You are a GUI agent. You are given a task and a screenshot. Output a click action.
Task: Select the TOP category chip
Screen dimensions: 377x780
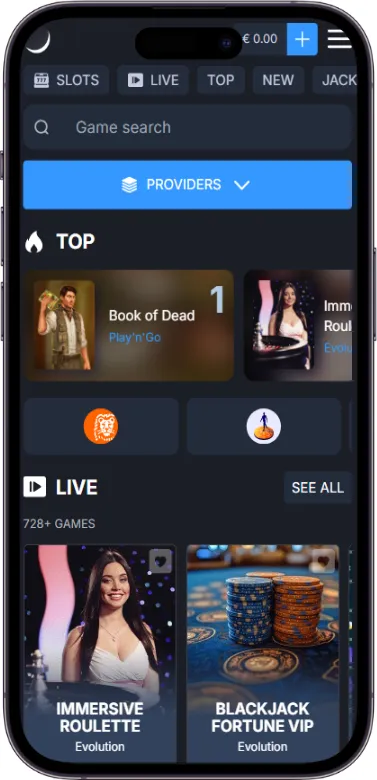221,80
